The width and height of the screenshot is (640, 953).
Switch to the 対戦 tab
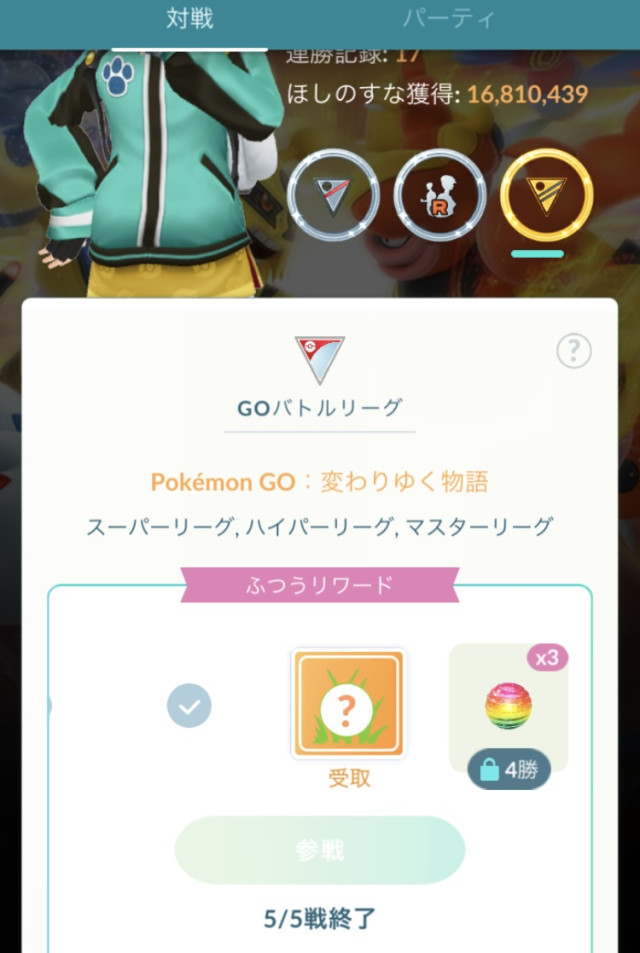click(189, 19)
